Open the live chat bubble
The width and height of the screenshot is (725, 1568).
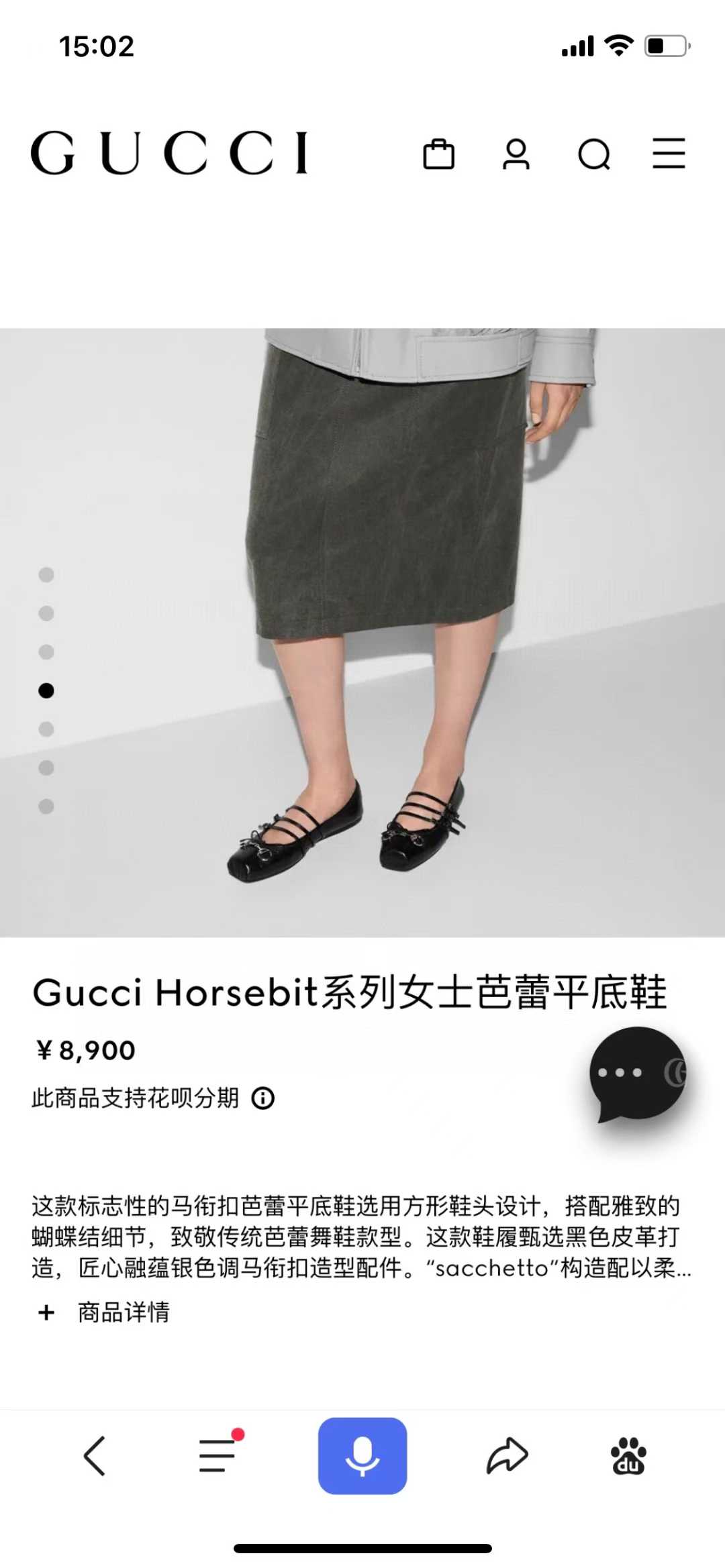636,1074
